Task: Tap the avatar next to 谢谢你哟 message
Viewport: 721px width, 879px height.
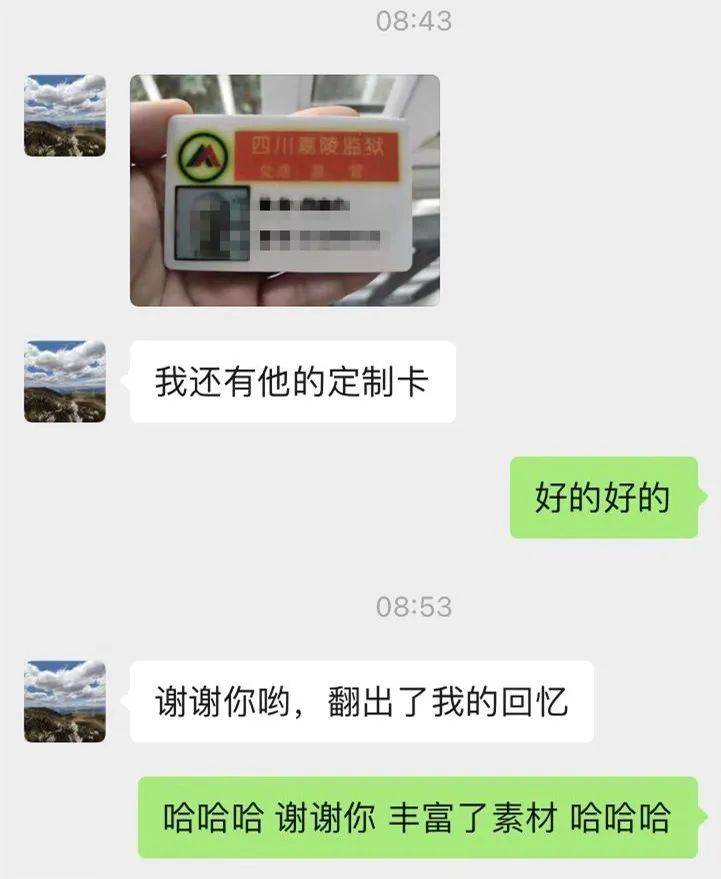Action: (x=65, y=701)
